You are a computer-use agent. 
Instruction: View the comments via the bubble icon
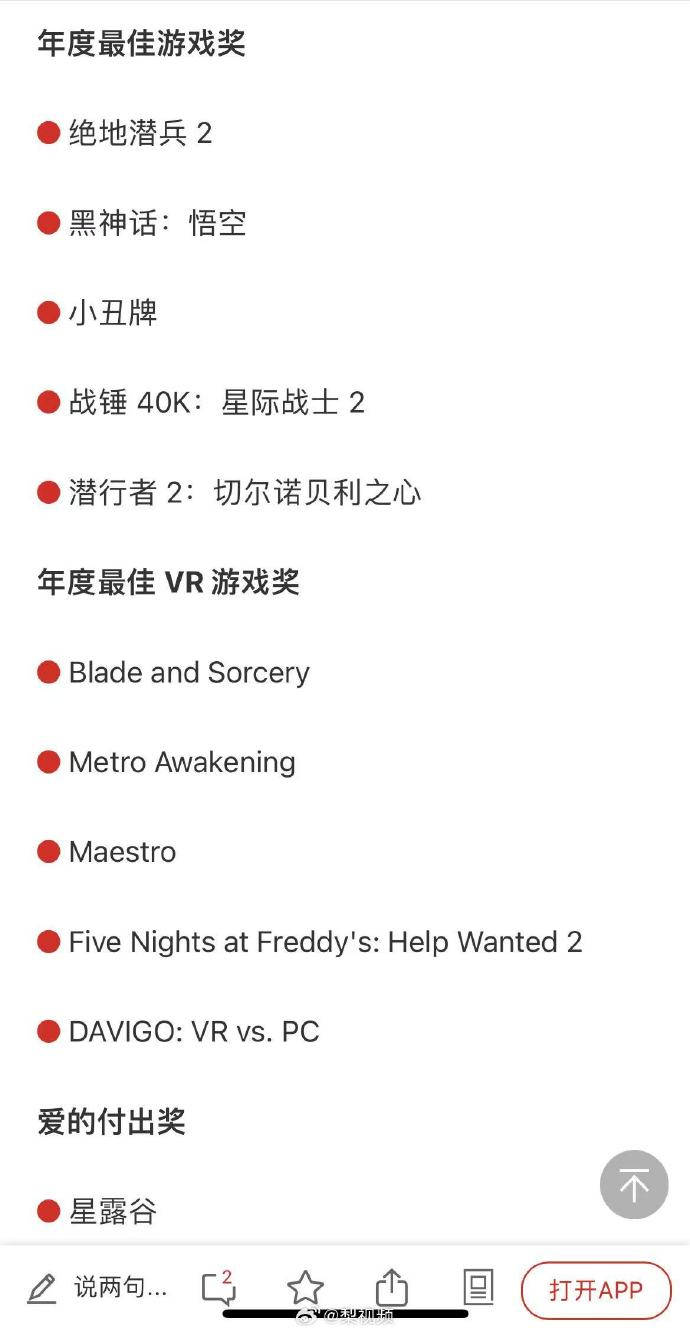218,1288
